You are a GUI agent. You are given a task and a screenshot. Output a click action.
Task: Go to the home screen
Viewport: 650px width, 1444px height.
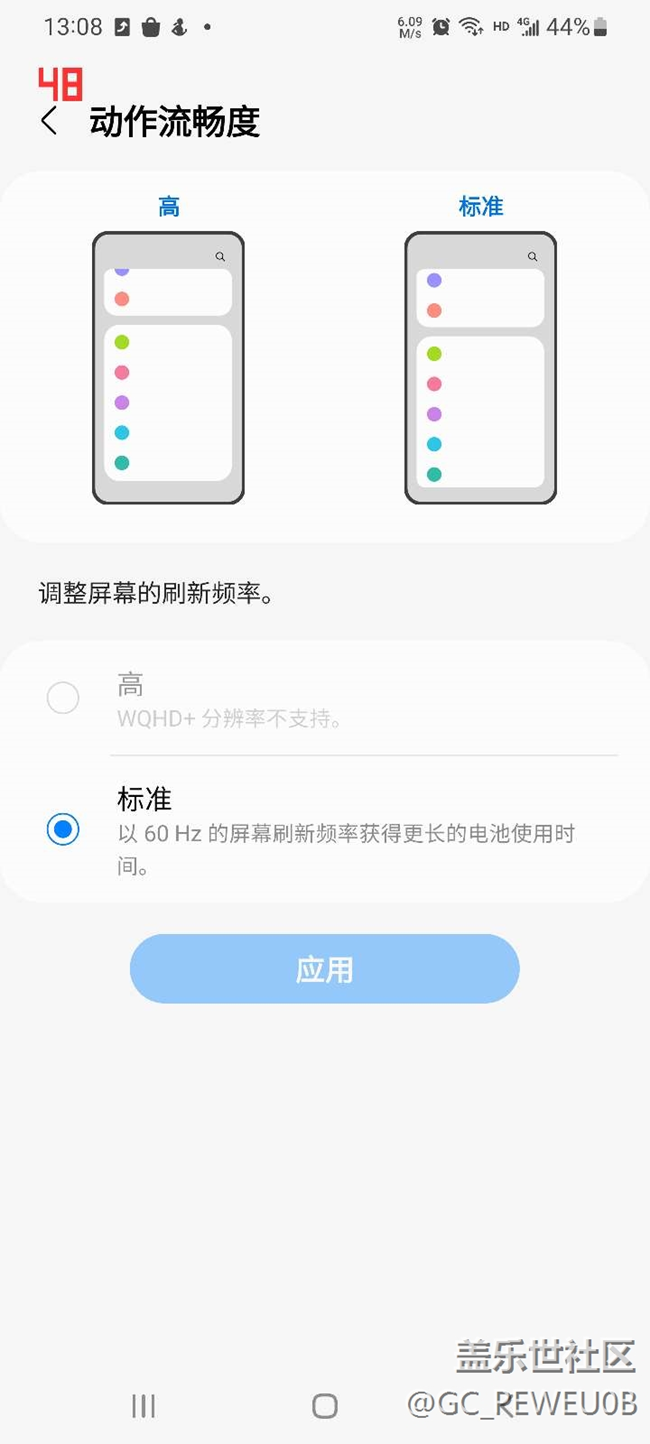coord(325,1406)
